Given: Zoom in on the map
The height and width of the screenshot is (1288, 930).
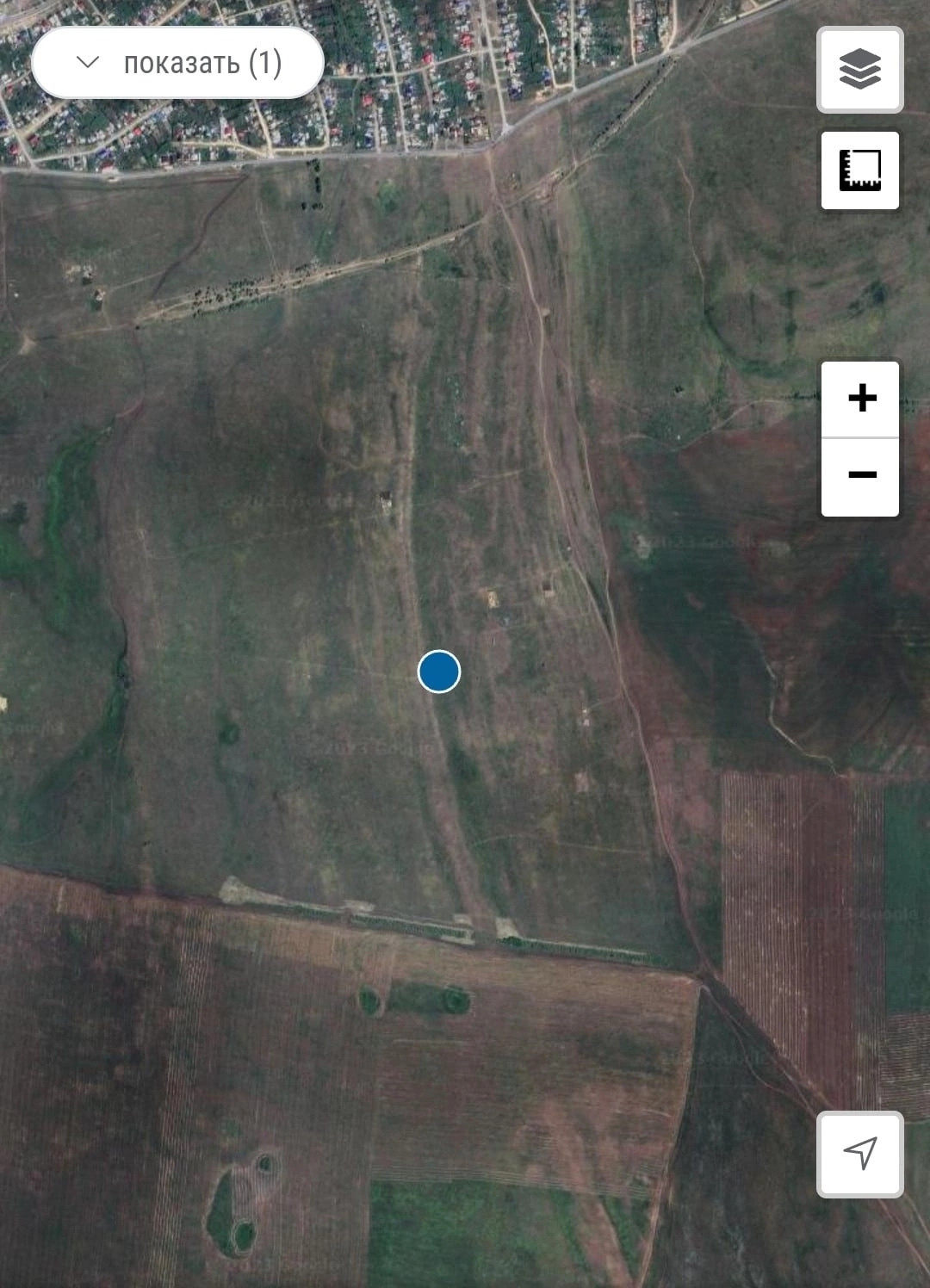Looking at the screenshot, I should tap(860, 399).
